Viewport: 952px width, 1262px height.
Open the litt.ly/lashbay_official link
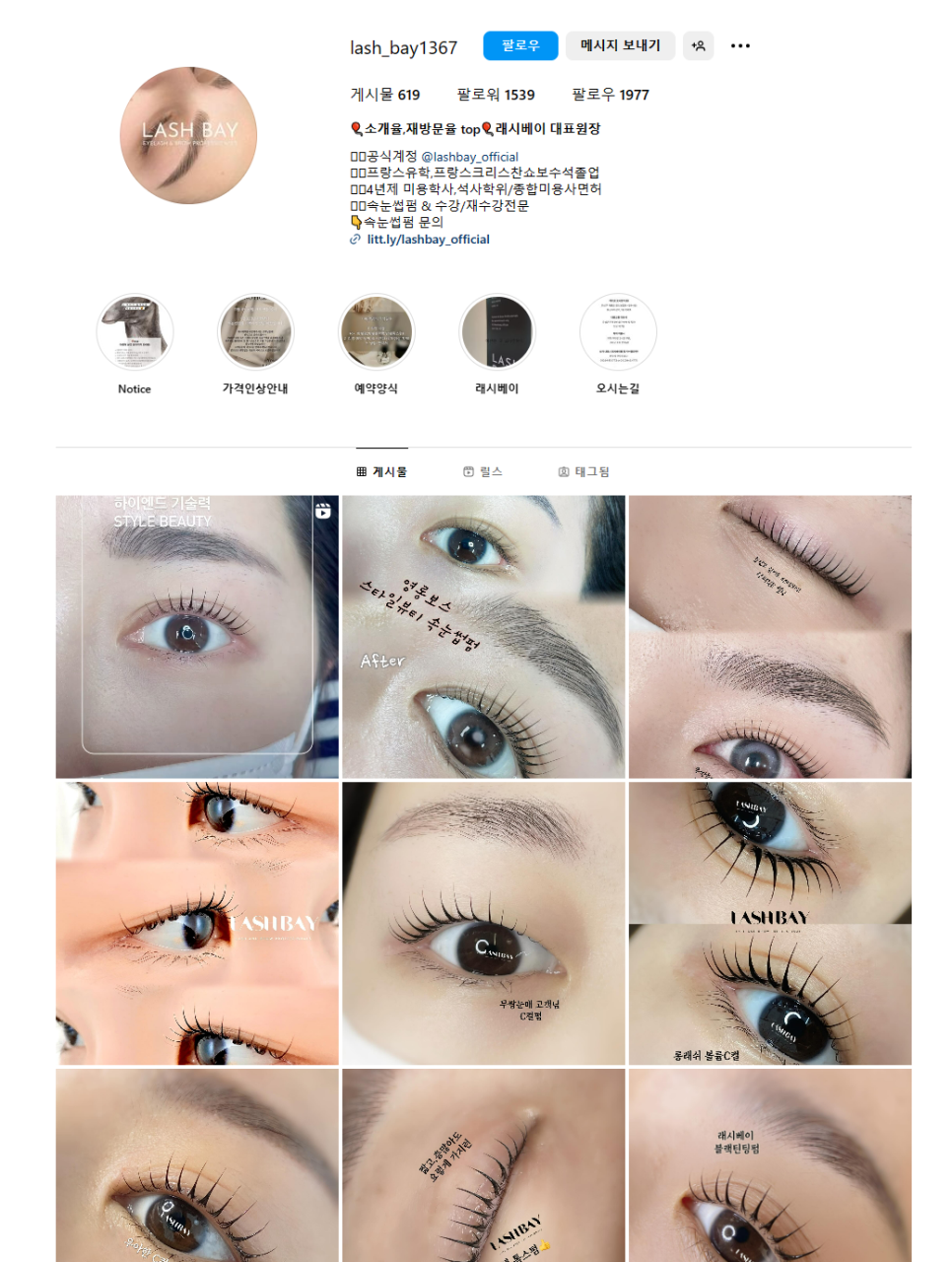(x=428, y=240)
